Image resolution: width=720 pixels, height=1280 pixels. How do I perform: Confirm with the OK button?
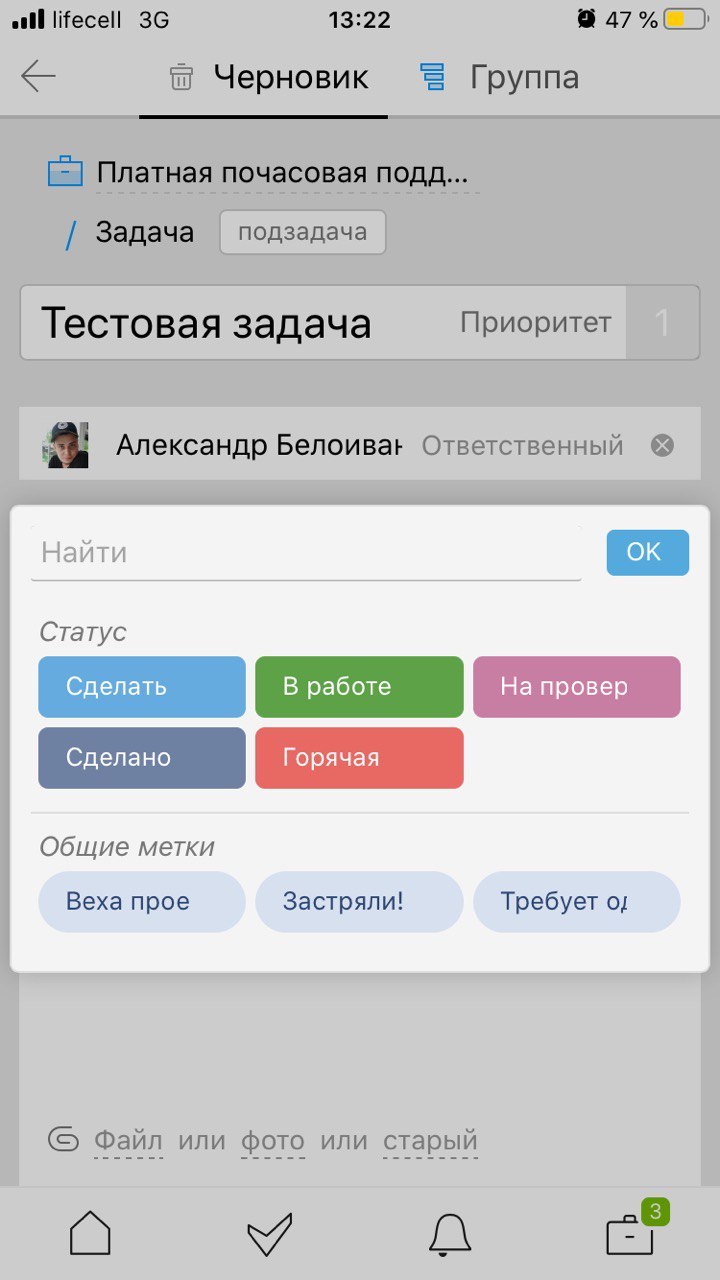point(647,552)
